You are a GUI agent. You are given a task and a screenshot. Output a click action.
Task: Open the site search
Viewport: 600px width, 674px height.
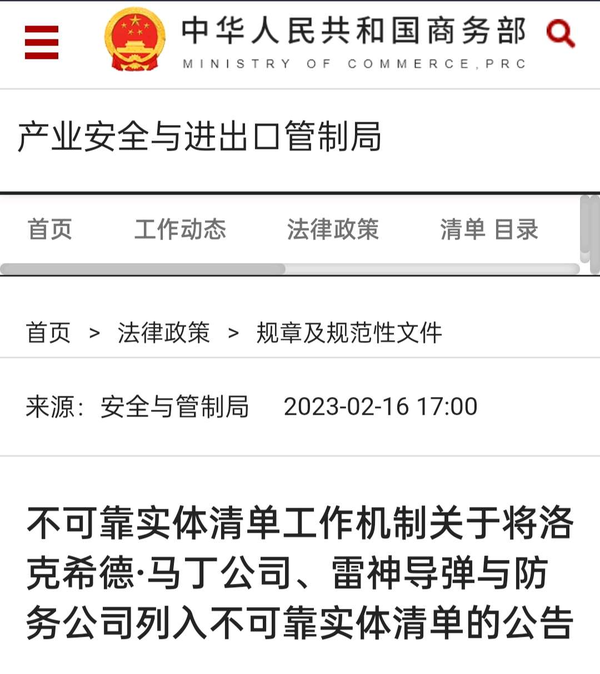[x=562, y=35]
